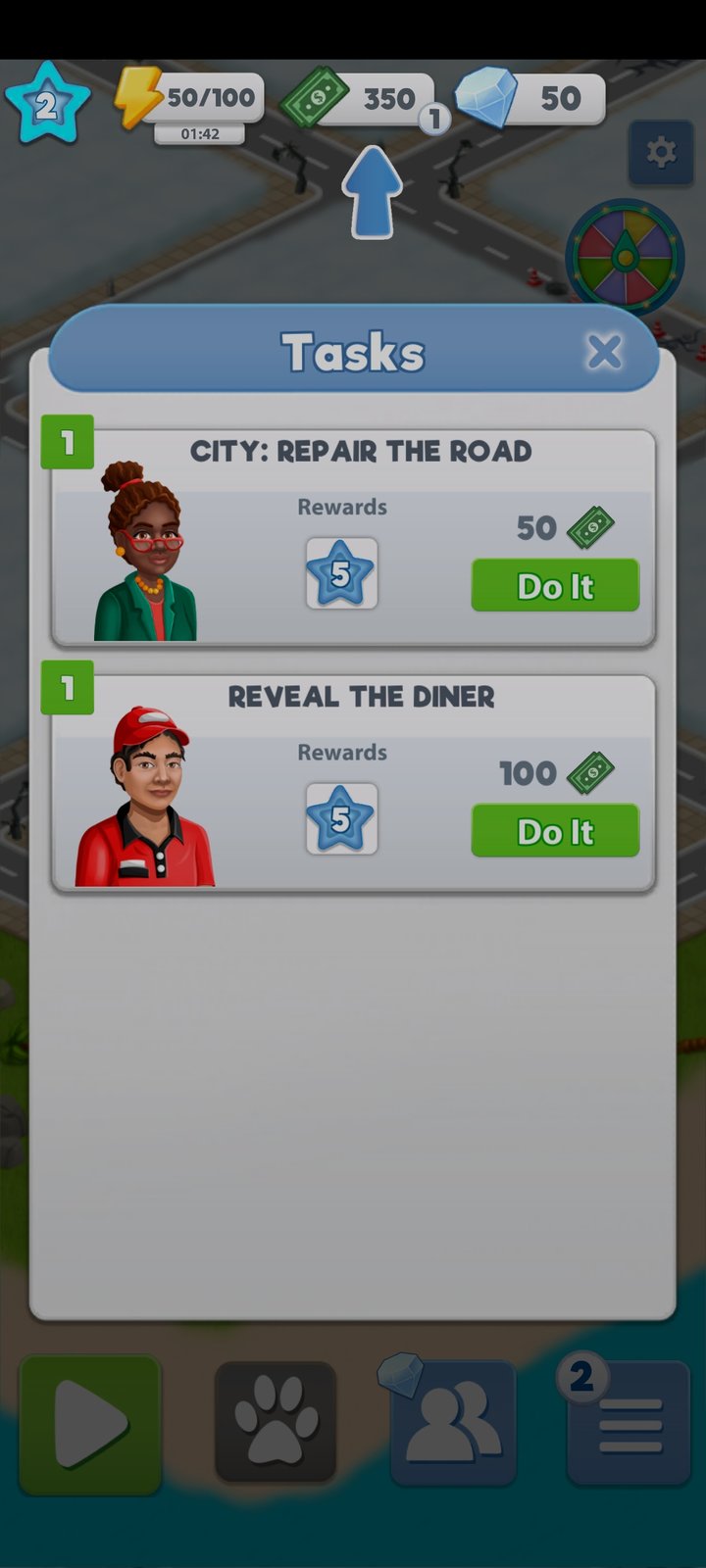Open the level star badge
The width and height of the screenshot is (706, 1568).
tap(47, 104)
